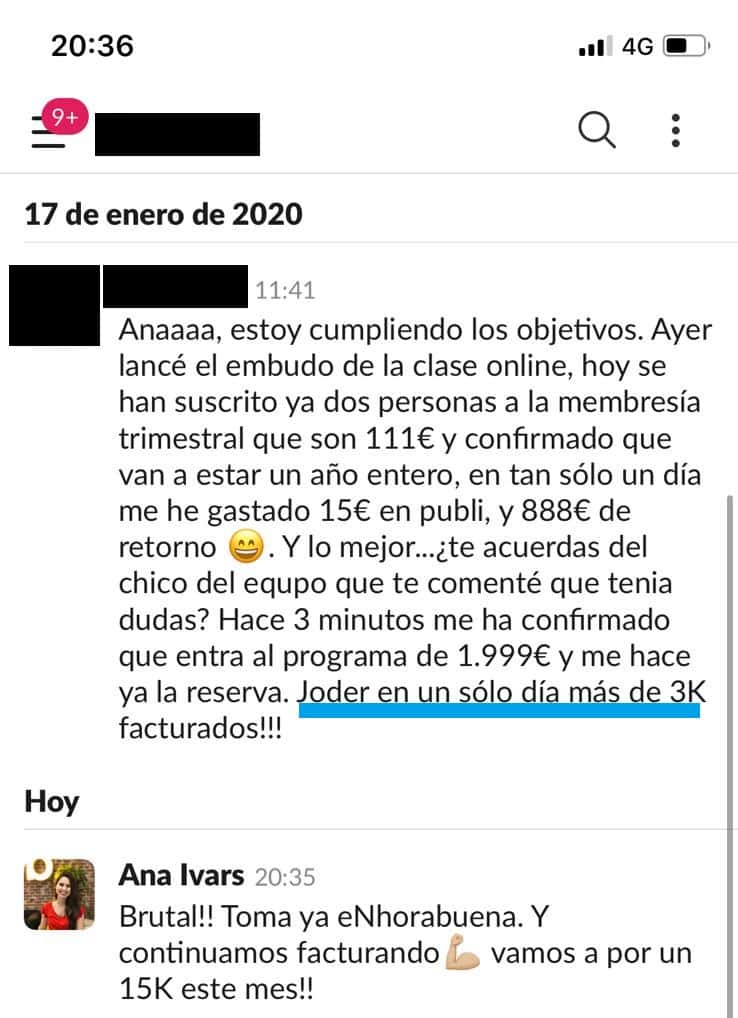Open Ana Ivars' profile picture
738x1018 pixels.
tap(59, 894)
